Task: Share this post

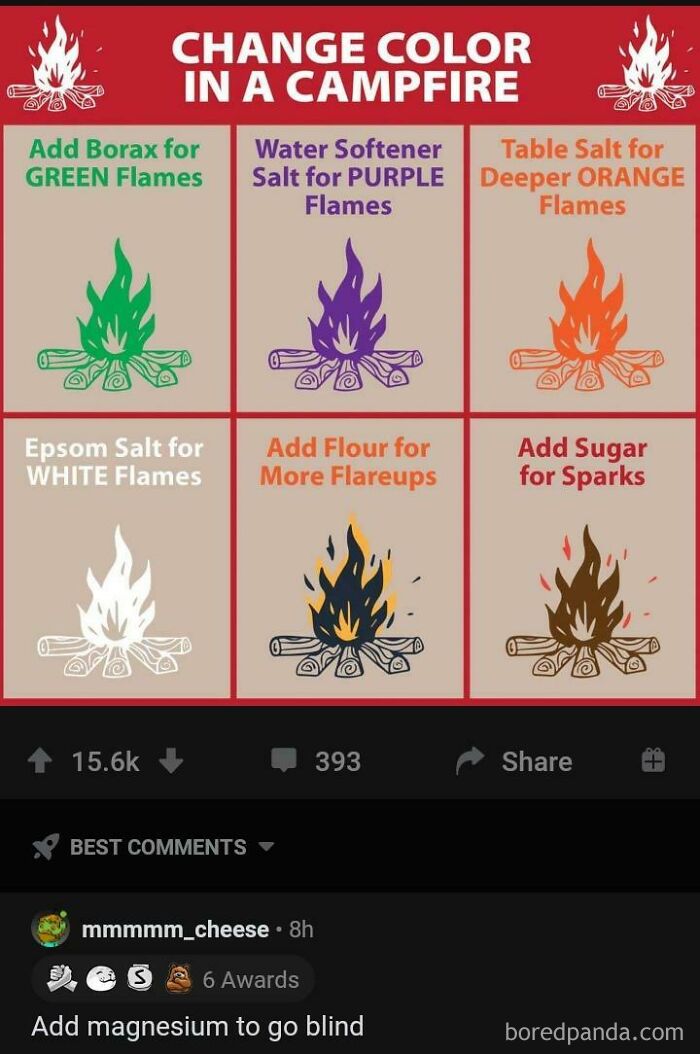Action: point(514,761)
